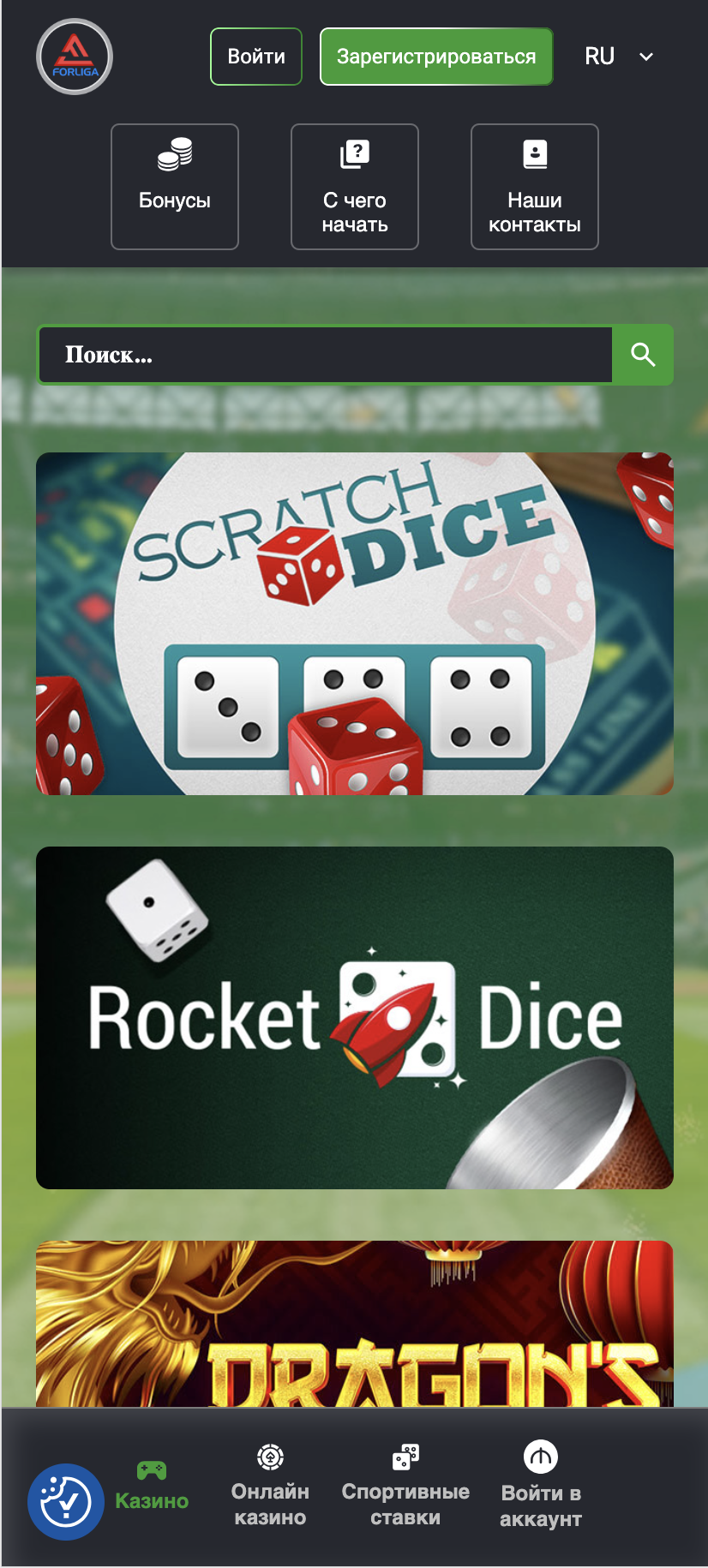Screen dimensions: 708x1568
Task: Tap Зарегистрироваться to sign up
Action: coord(436,57)
